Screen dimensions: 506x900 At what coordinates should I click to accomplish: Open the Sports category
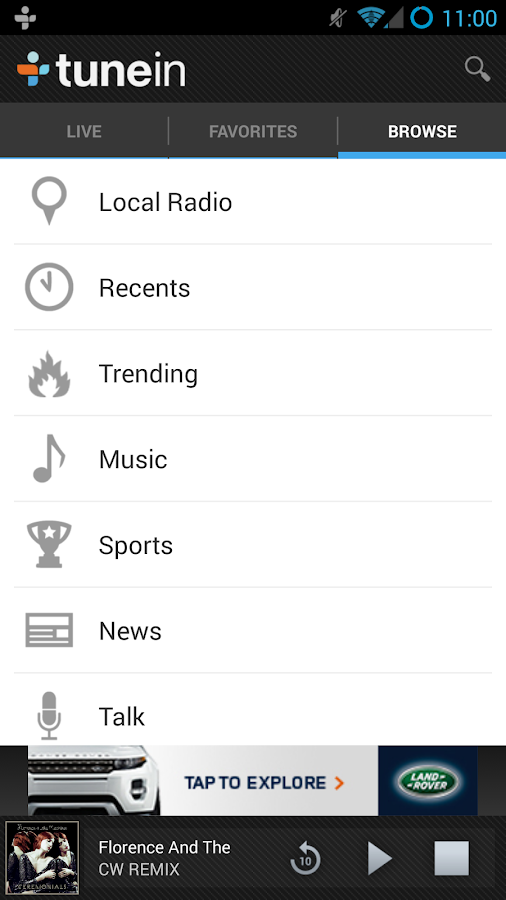tap(253, 545)
